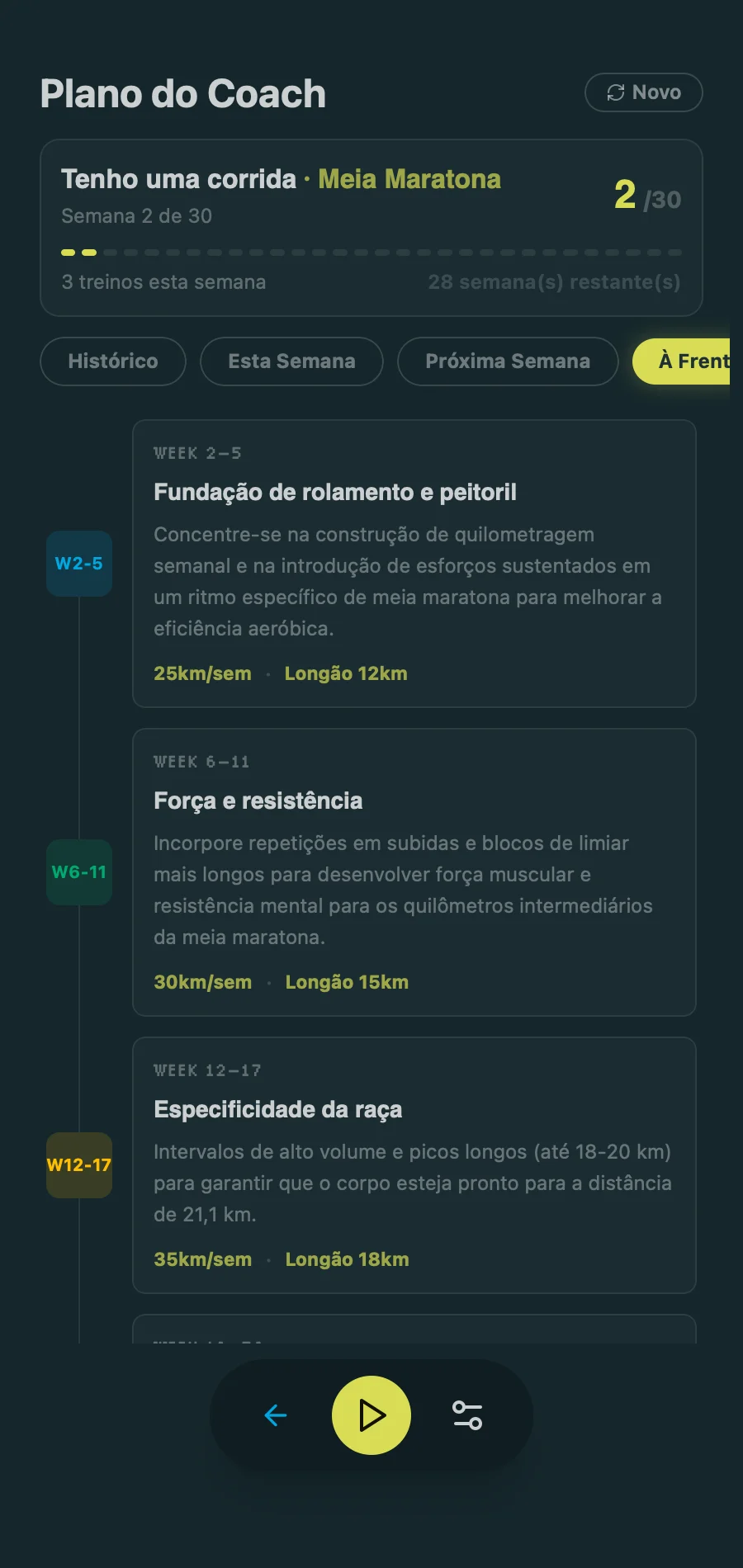
Task: Open the filter settings icon in bottom bar
Action: (467, 1415)
